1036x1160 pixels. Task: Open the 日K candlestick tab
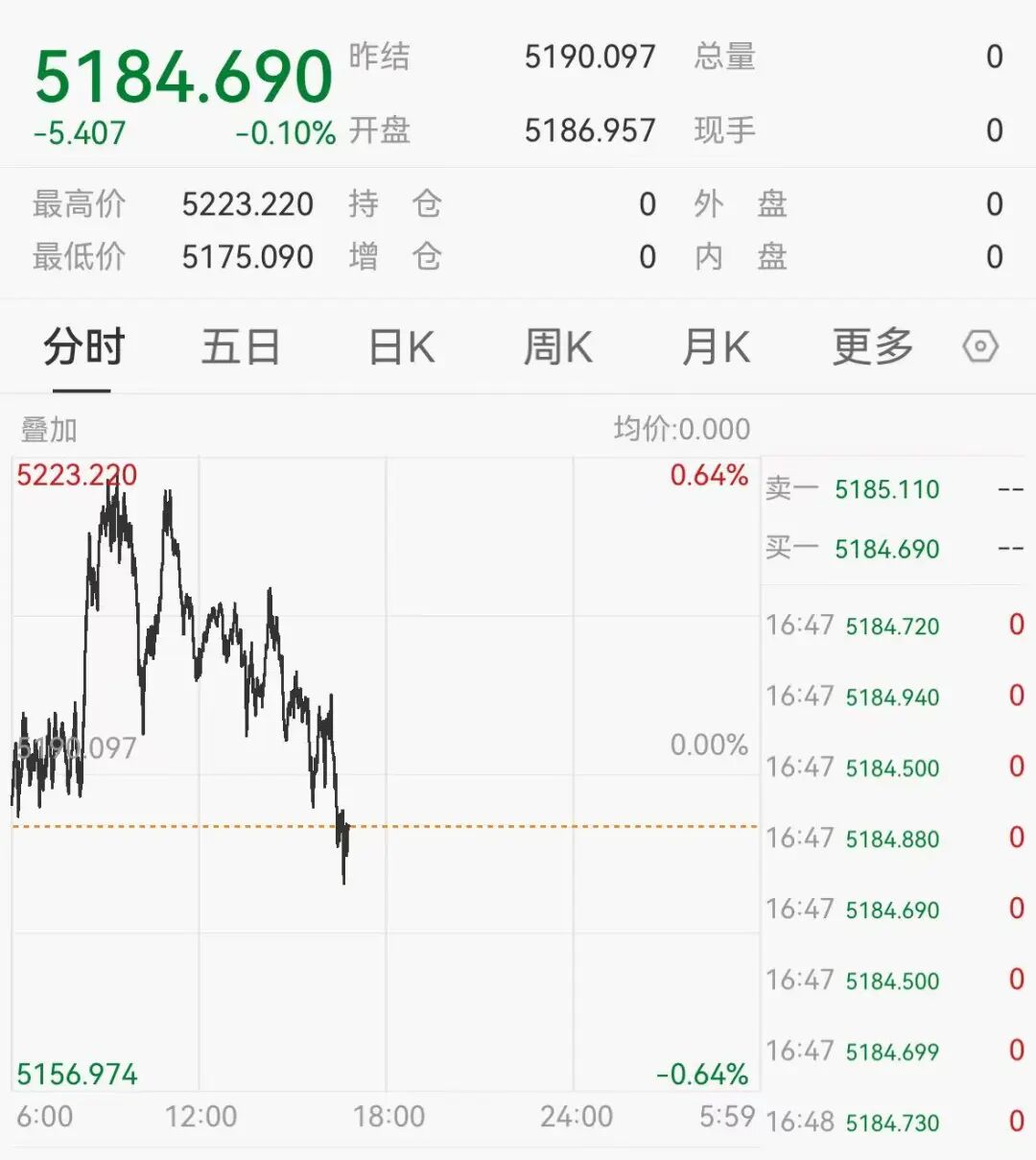pyautogui.click(x=401, y=347)
